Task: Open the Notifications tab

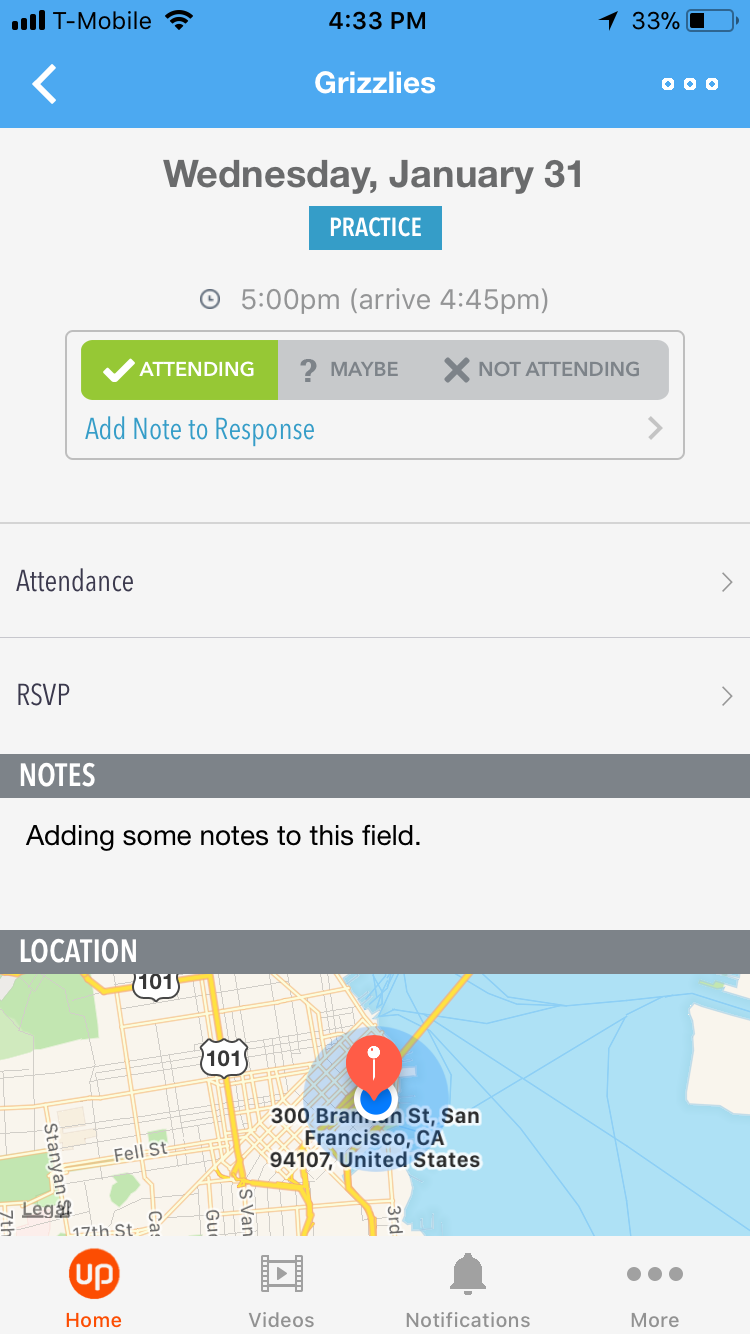Action: [x=468, y=1290]
